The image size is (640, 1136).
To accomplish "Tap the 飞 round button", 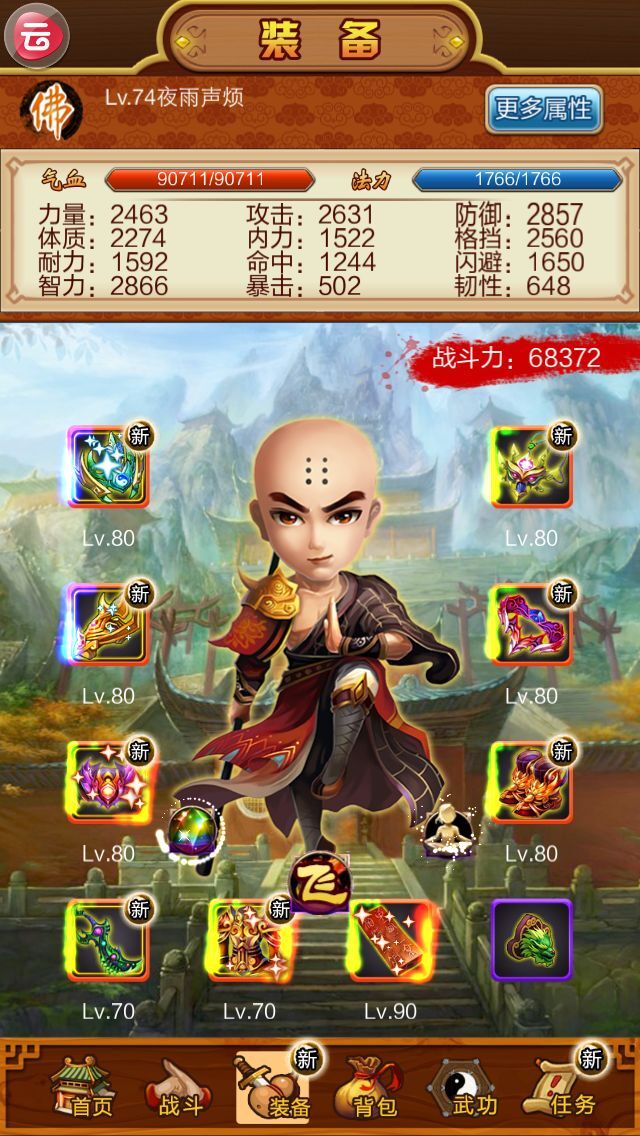I will tap(319, 882).
